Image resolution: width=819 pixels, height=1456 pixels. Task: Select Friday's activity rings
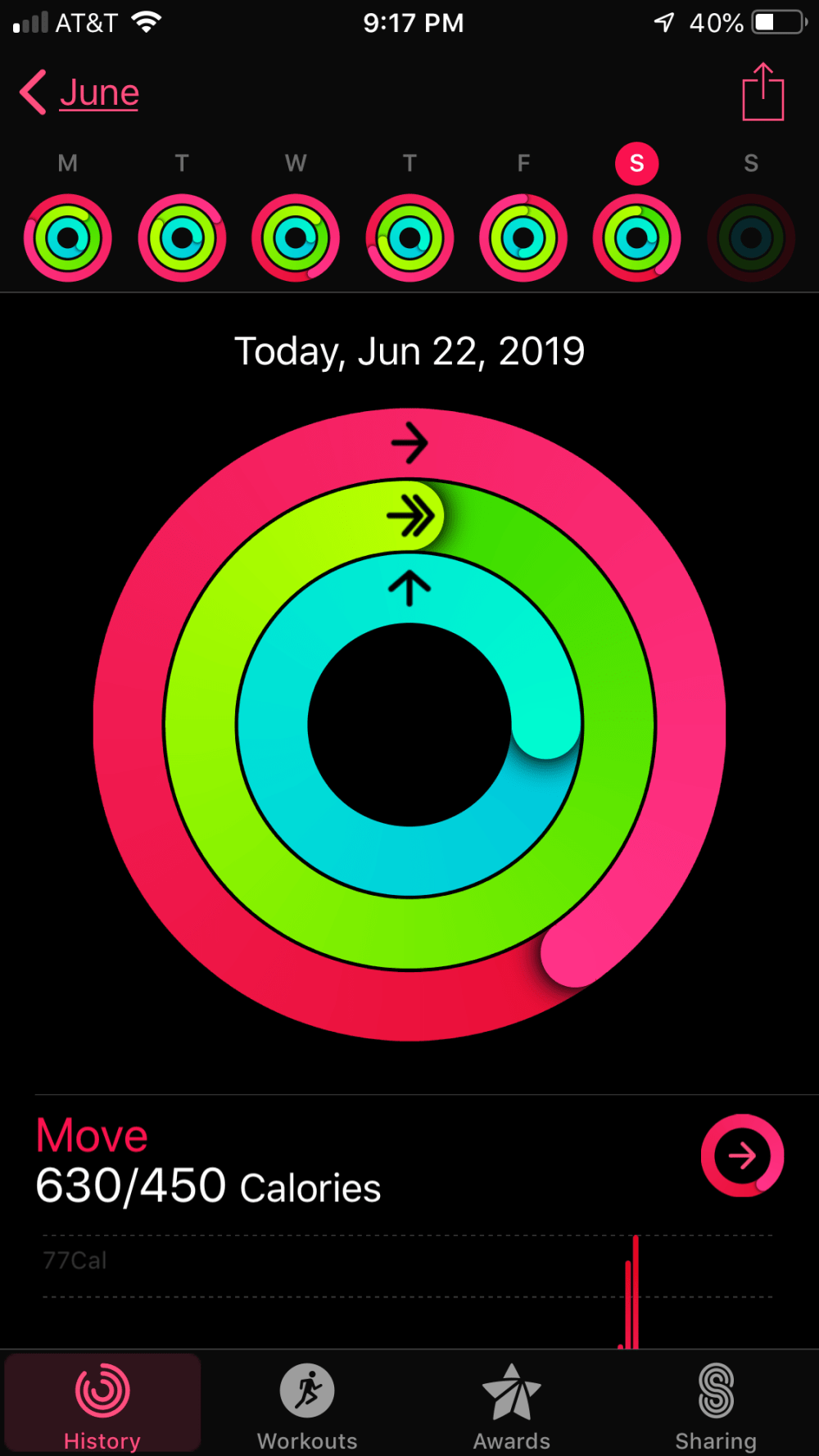point(523,237)
